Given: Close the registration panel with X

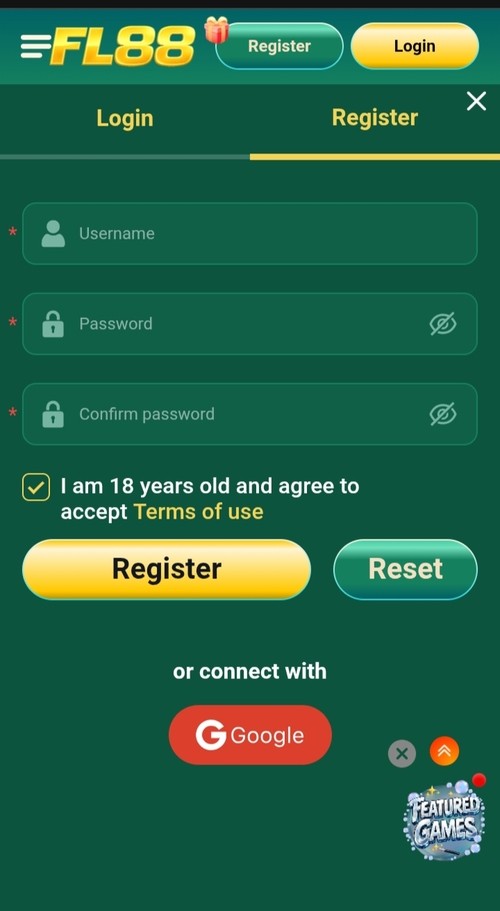Looking at the screenshot, I should tap(476, 101).
